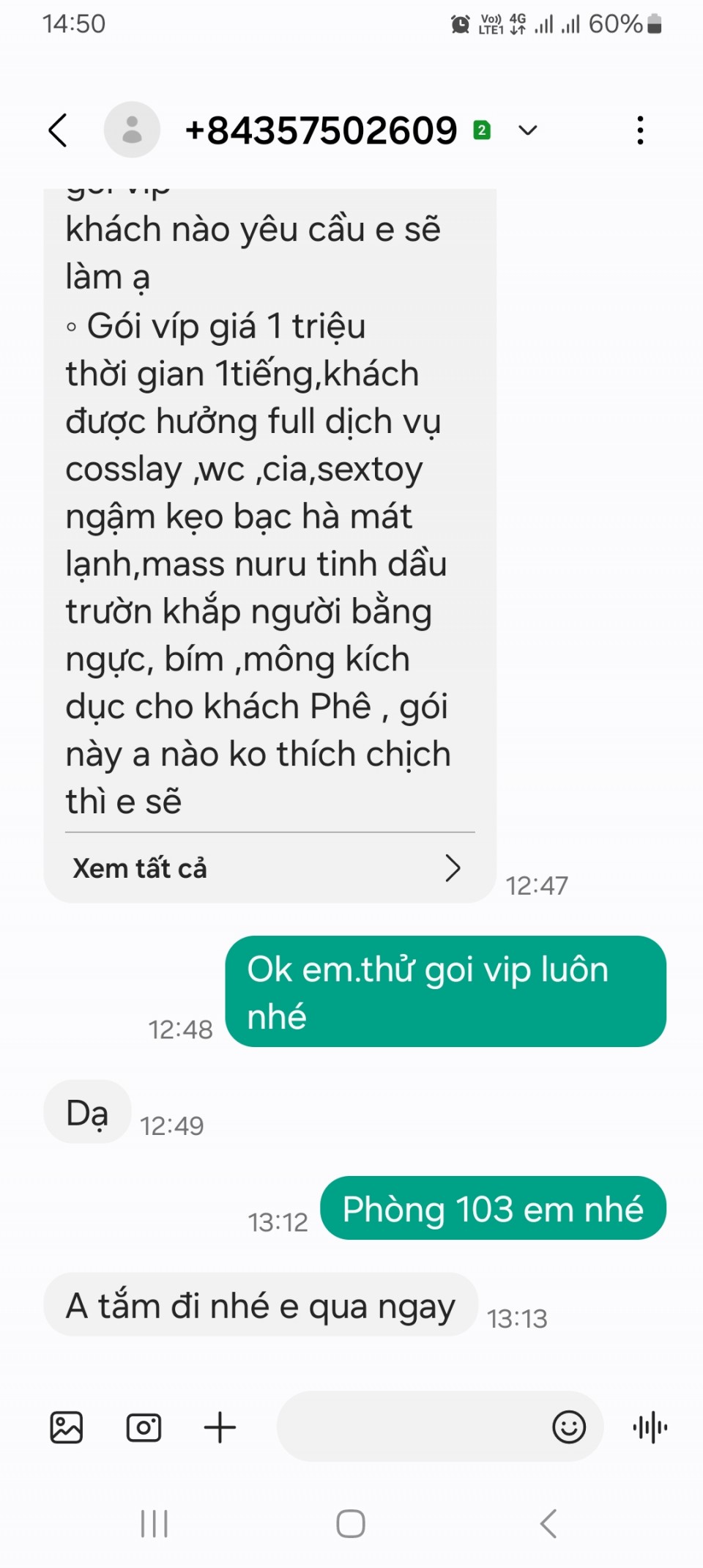Open the three-dot overflow menu

pos(640,130)
